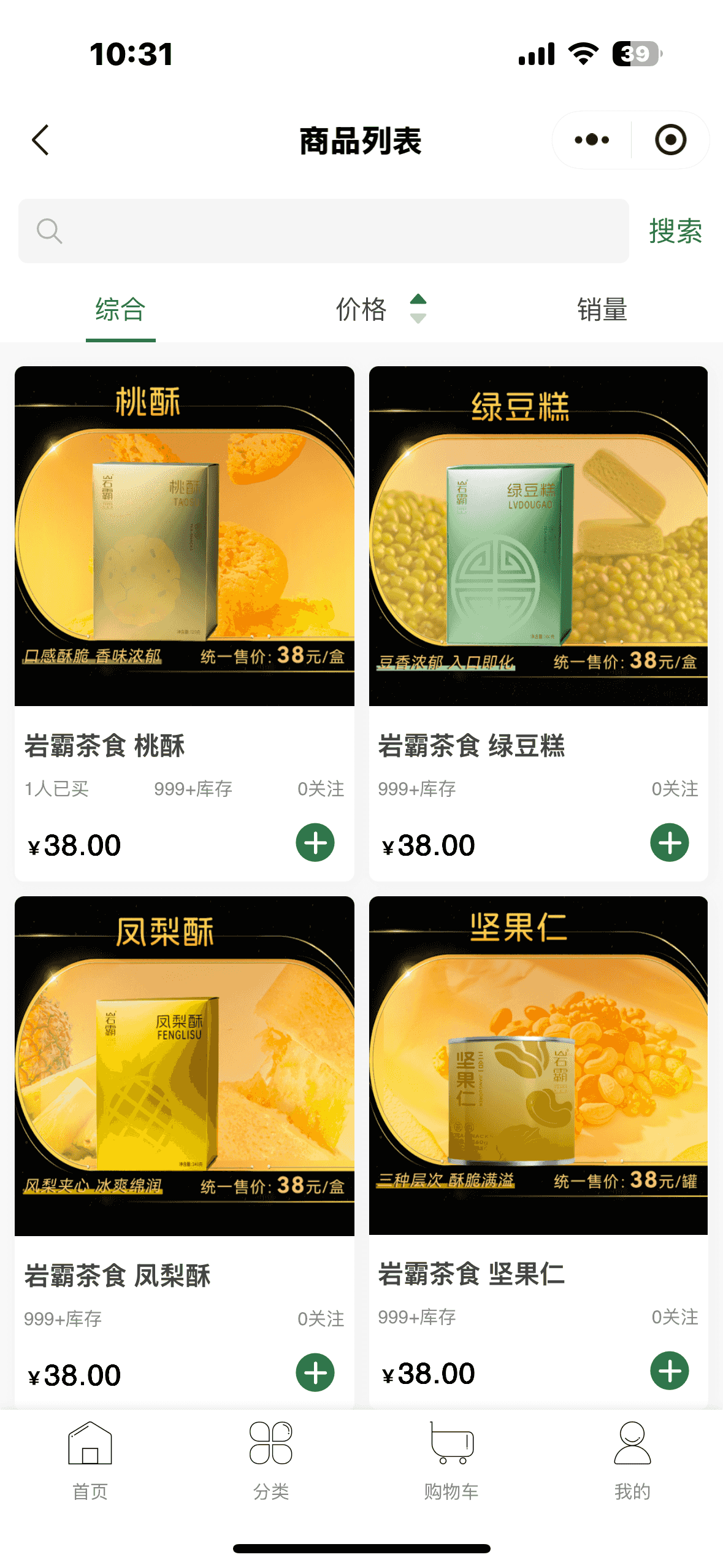Screen dimensions: 723x1568
Task: Select the 综合 sorting tab
Action: click(120, 310)
